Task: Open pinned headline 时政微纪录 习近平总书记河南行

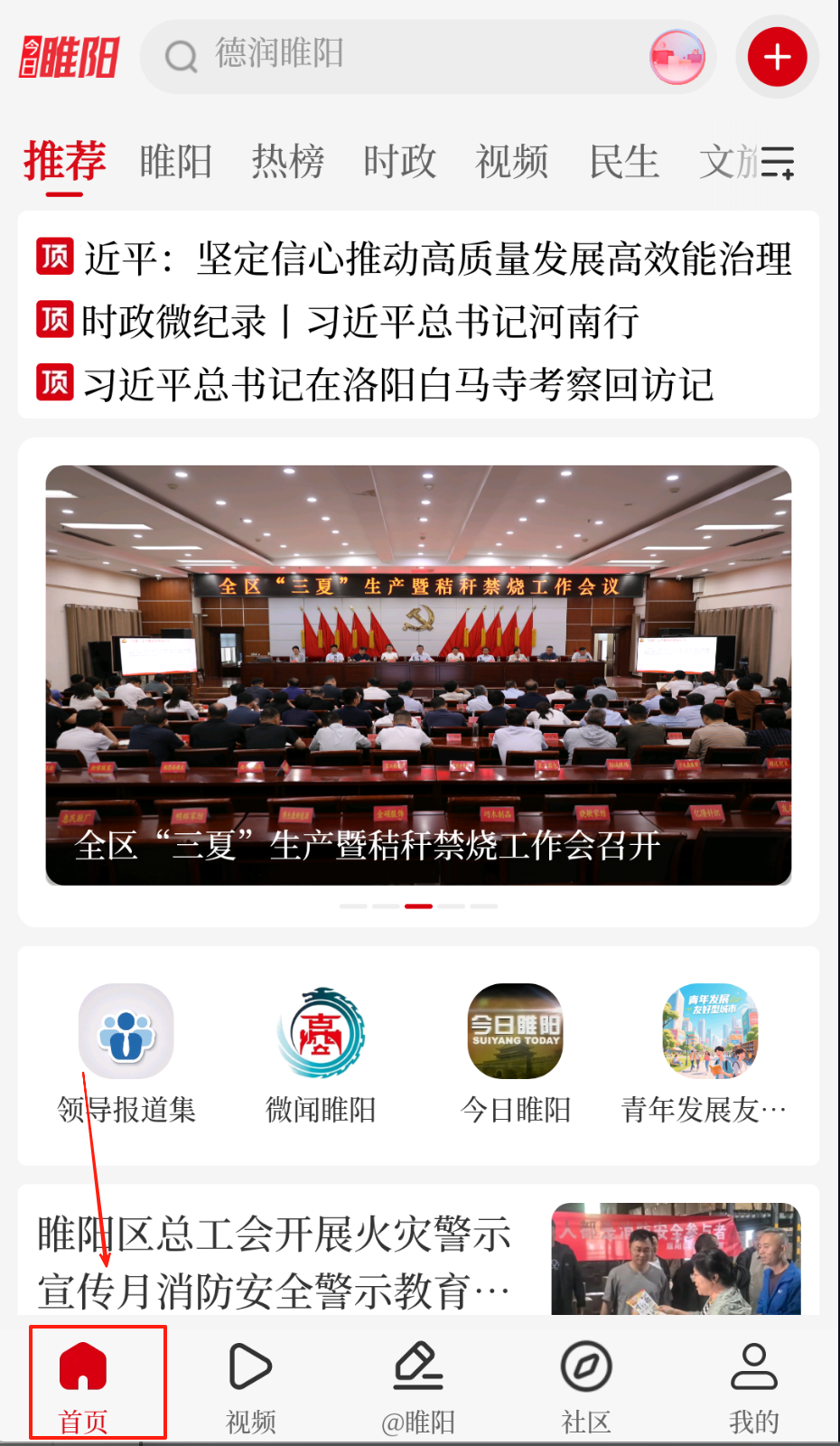Action: point(359,322)
